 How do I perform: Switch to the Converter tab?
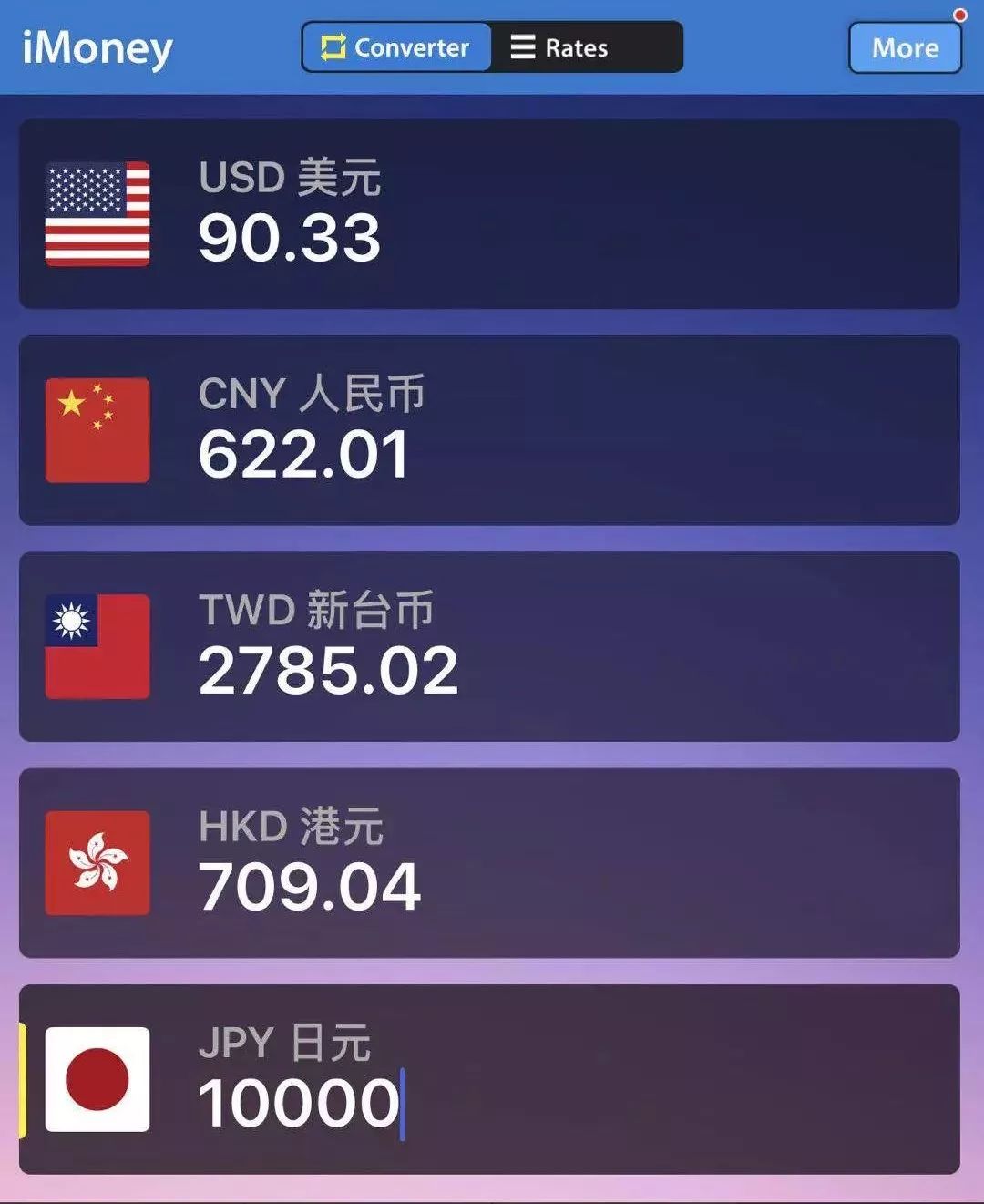(396, 47)
